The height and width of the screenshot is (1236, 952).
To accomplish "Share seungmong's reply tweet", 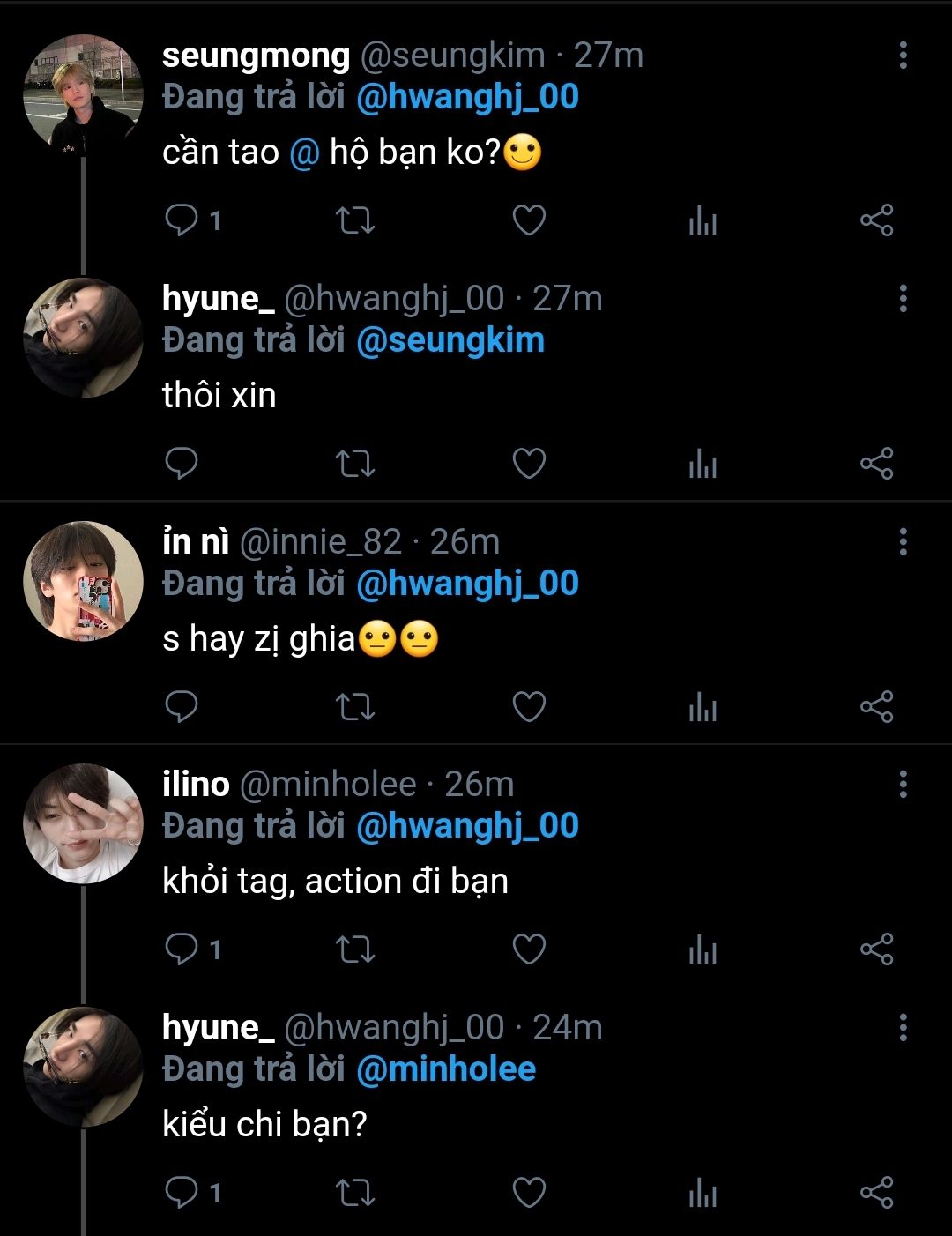I will tap(876, 220).
